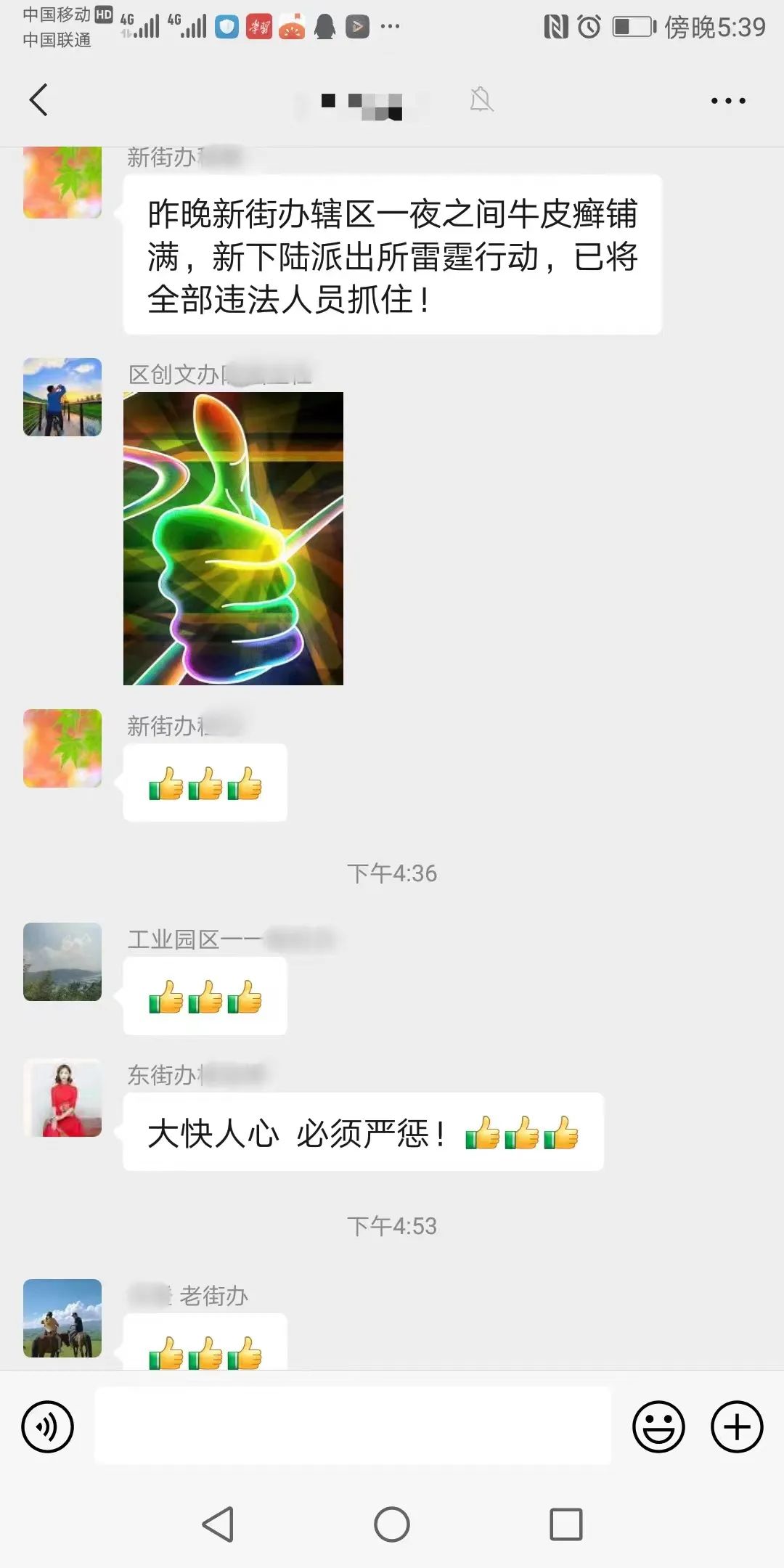784x1568 pixels.
Task: Open the emoji sticker panel
Action: pos(658,1426)
